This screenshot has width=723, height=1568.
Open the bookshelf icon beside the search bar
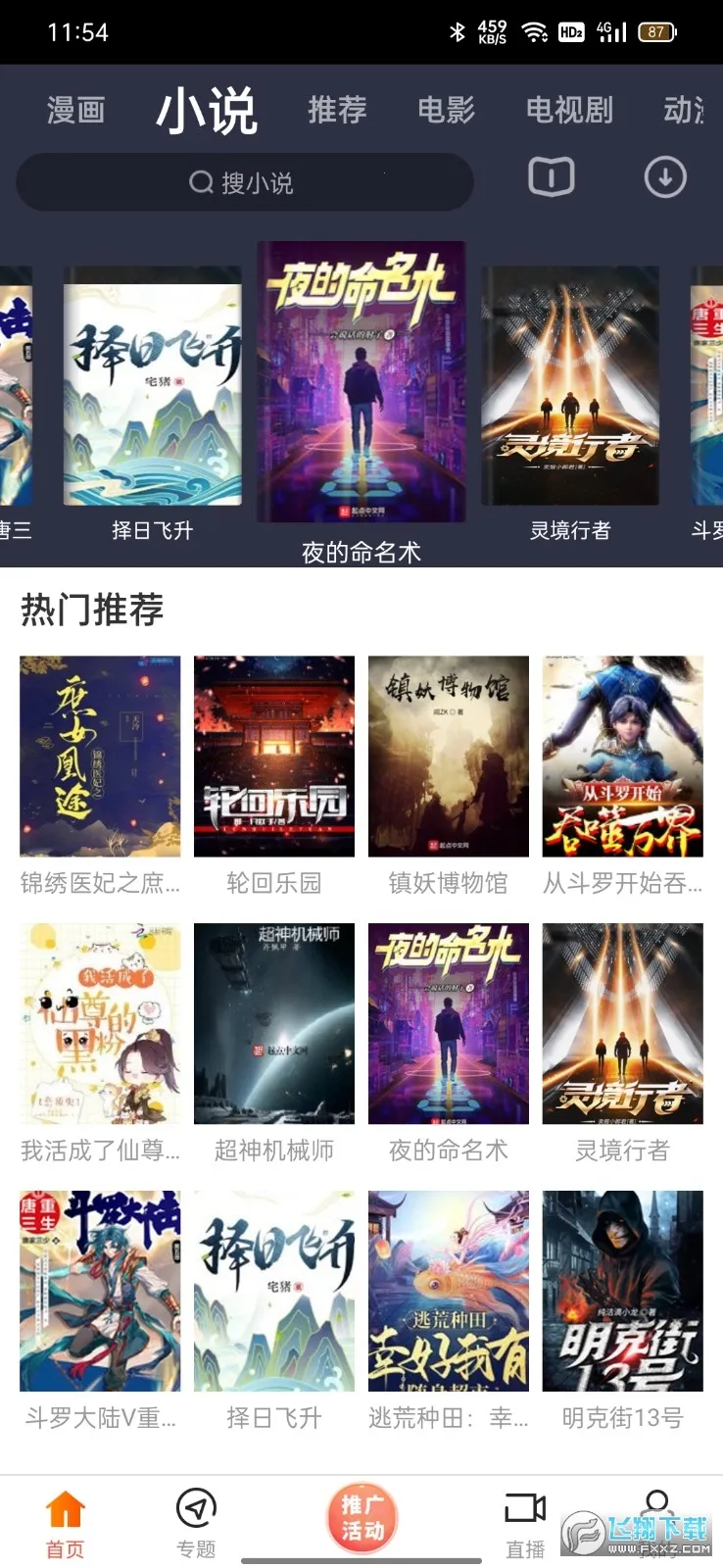point(552,178)
